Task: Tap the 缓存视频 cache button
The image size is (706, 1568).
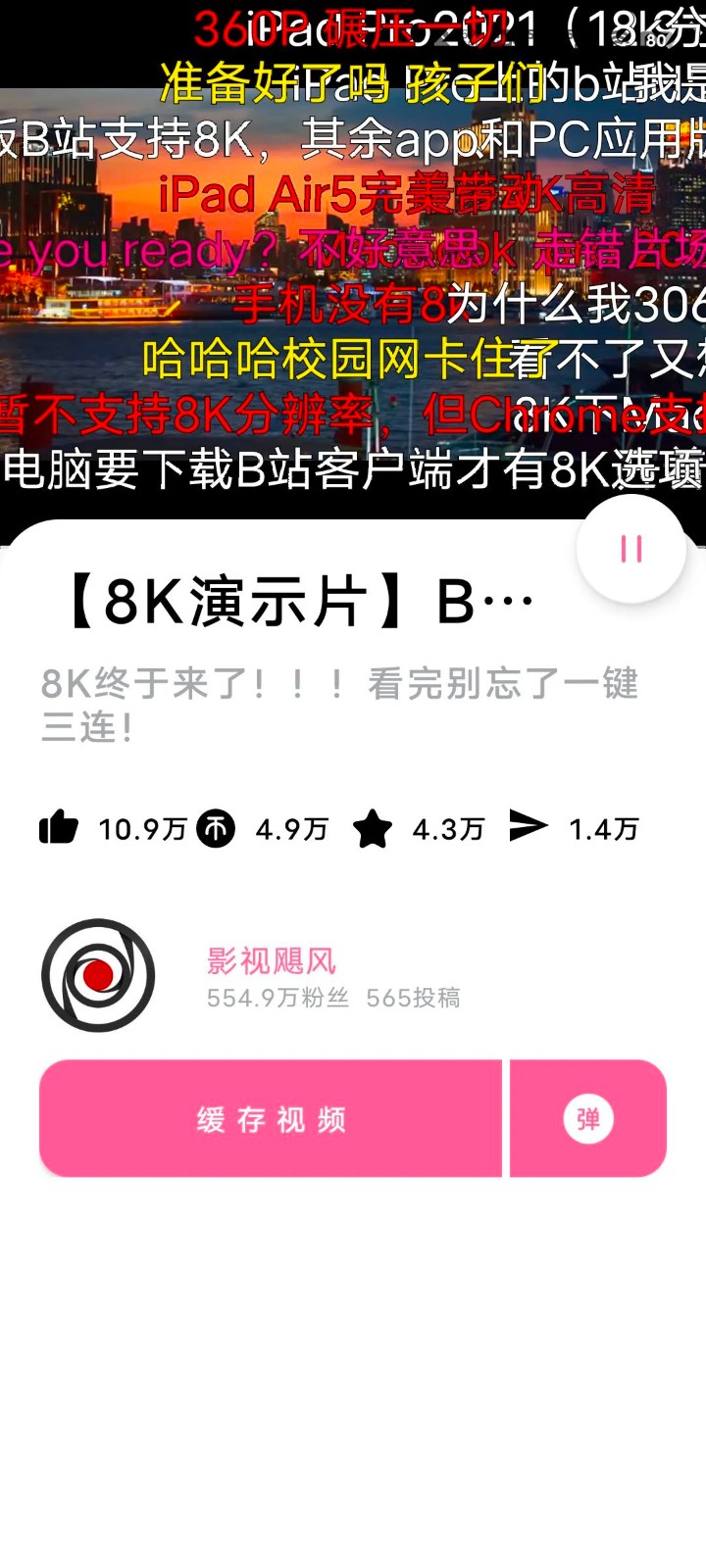Action: click(x=270, y=1118)
